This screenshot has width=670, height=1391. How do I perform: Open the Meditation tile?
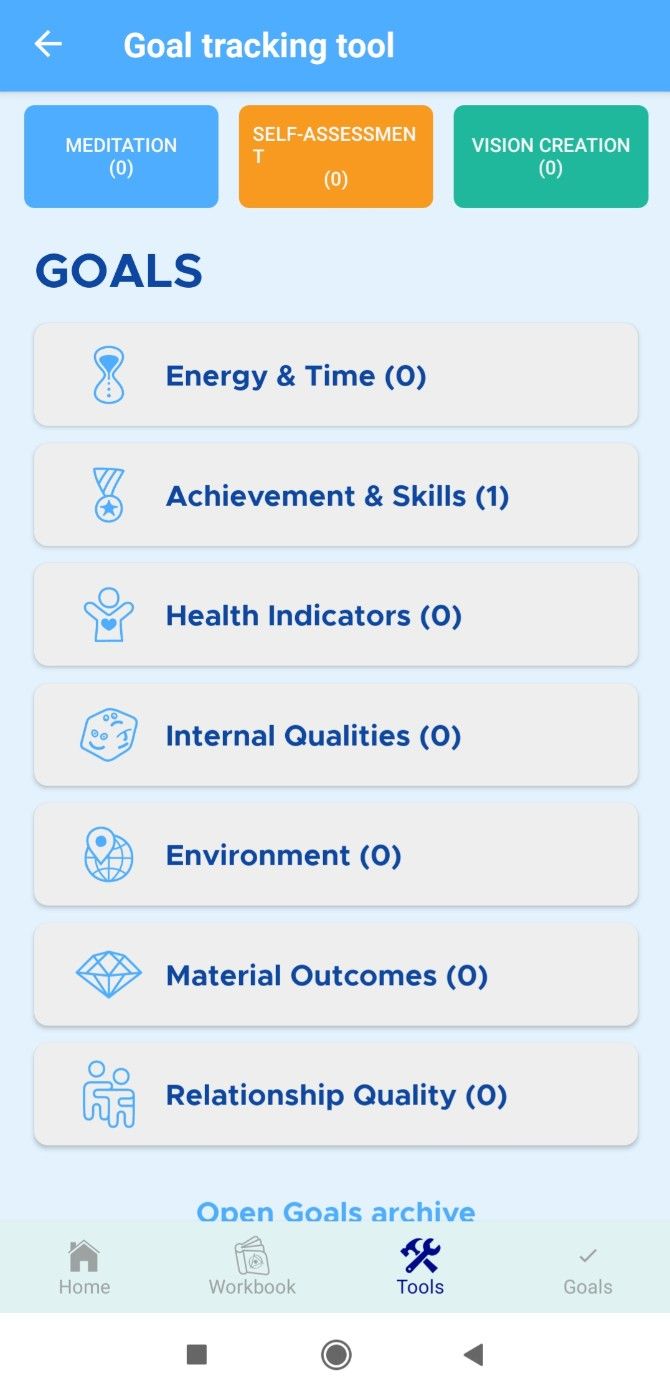point(121,157)
